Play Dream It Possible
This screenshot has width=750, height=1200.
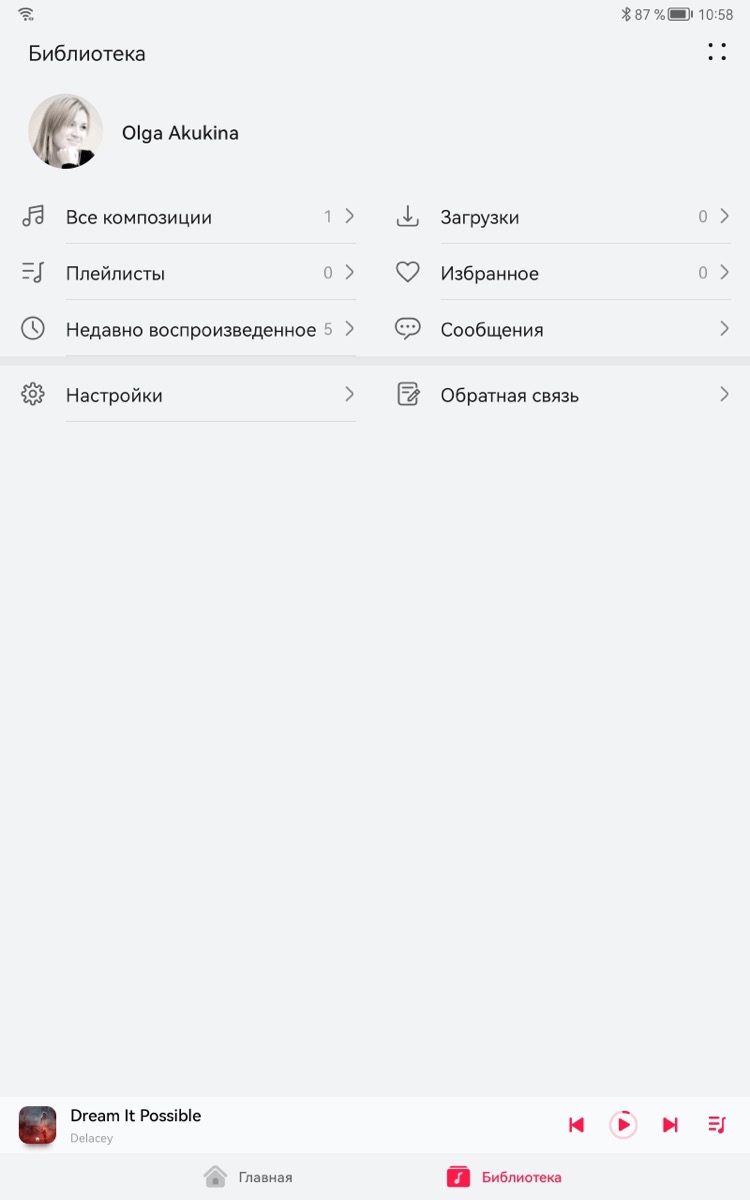(x=623, y=1125)
